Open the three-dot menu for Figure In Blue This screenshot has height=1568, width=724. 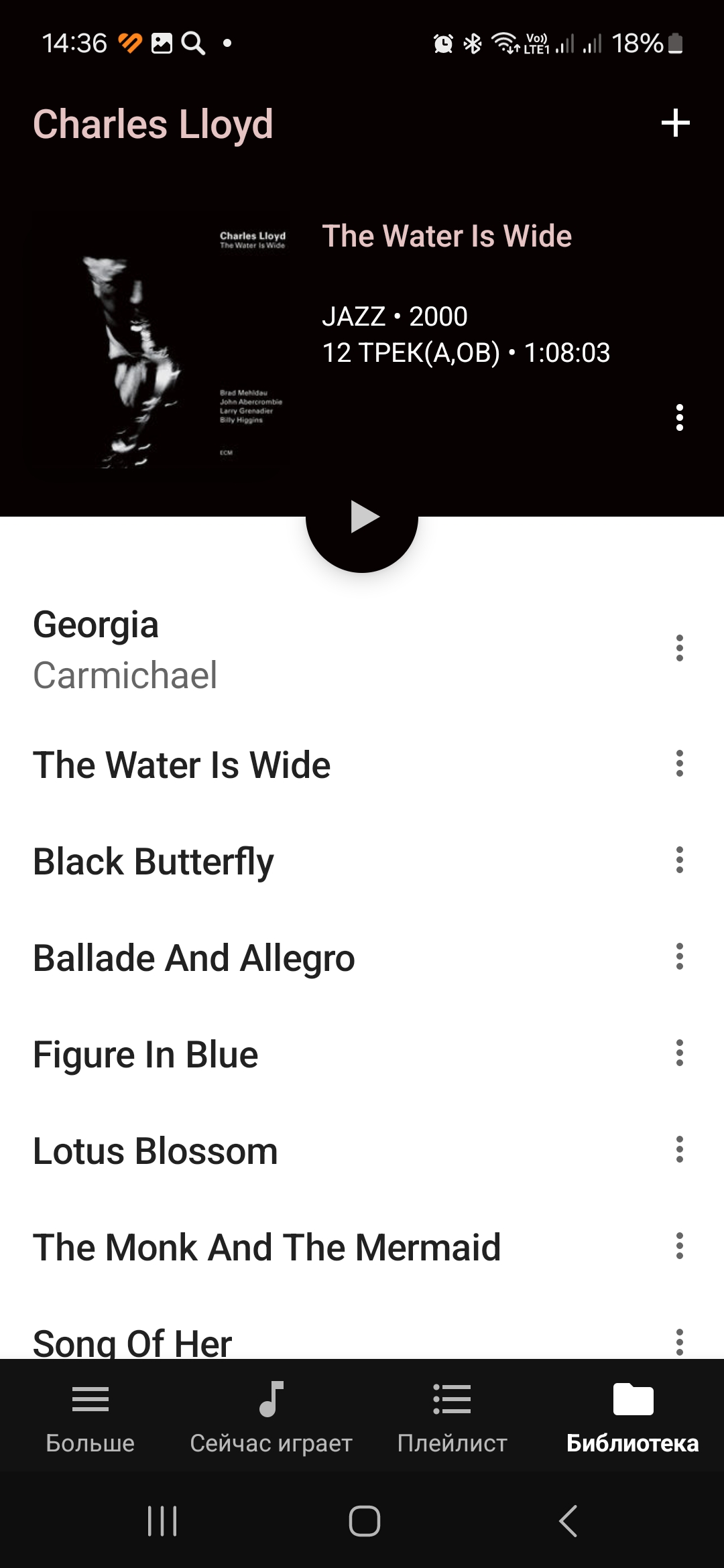[679, 1053]
